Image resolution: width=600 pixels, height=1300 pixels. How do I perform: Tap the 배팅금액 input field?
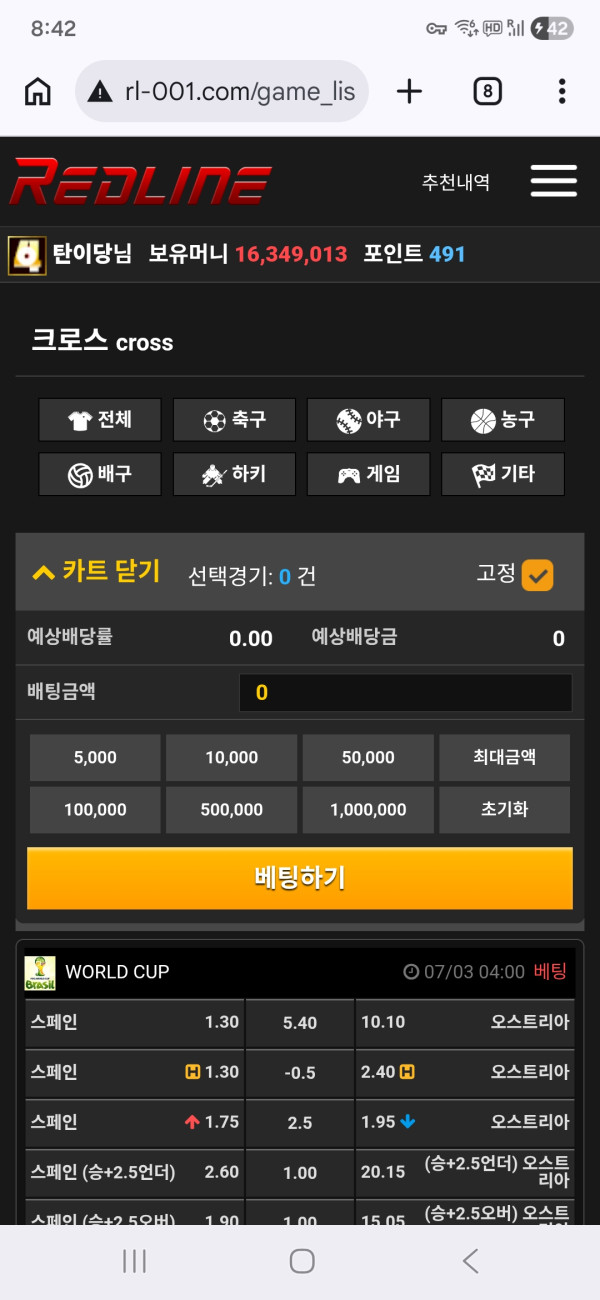coord(405,692)
